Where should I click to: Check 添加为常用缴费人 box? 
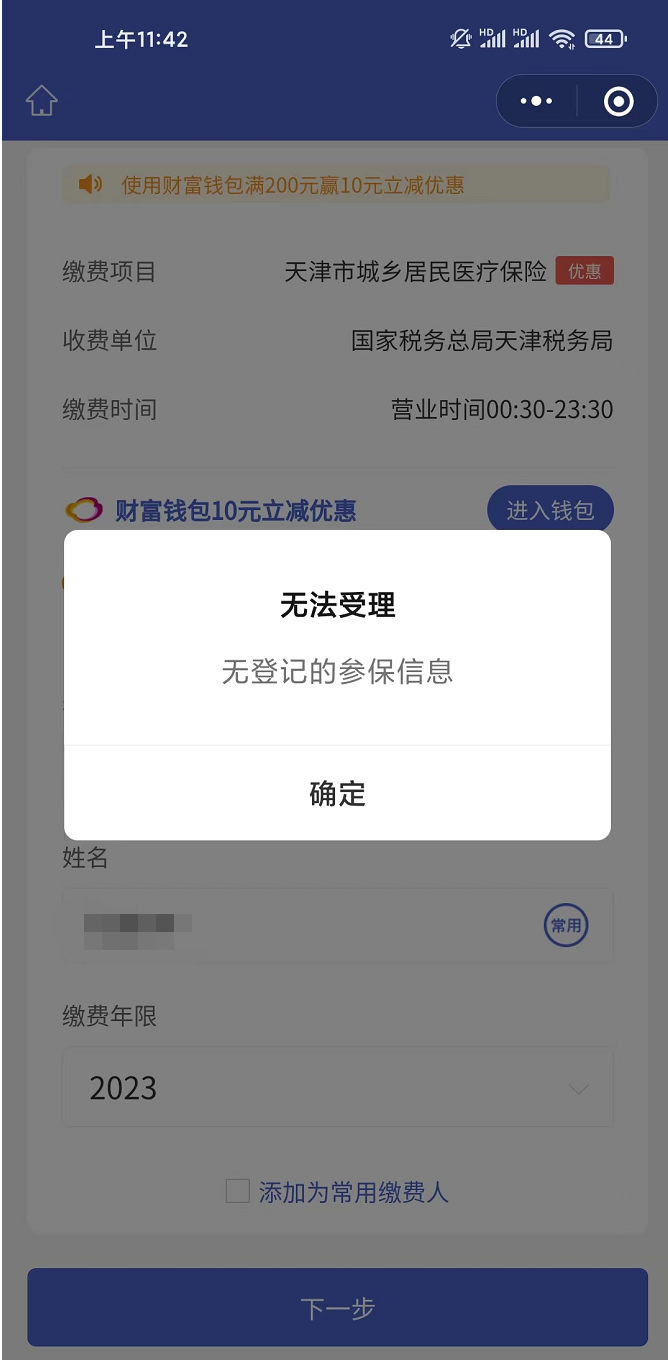click(x=237, y=1191)
